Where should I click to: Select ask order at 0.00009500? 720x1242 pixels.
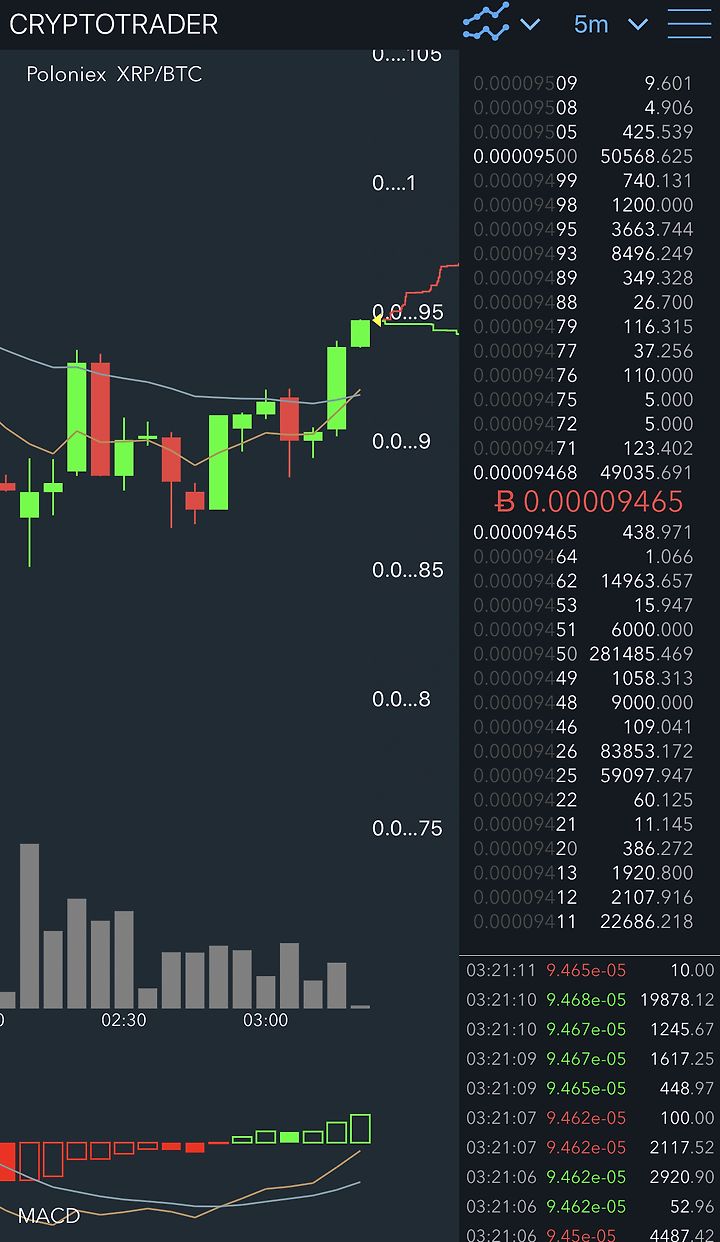tap(583, 156)
